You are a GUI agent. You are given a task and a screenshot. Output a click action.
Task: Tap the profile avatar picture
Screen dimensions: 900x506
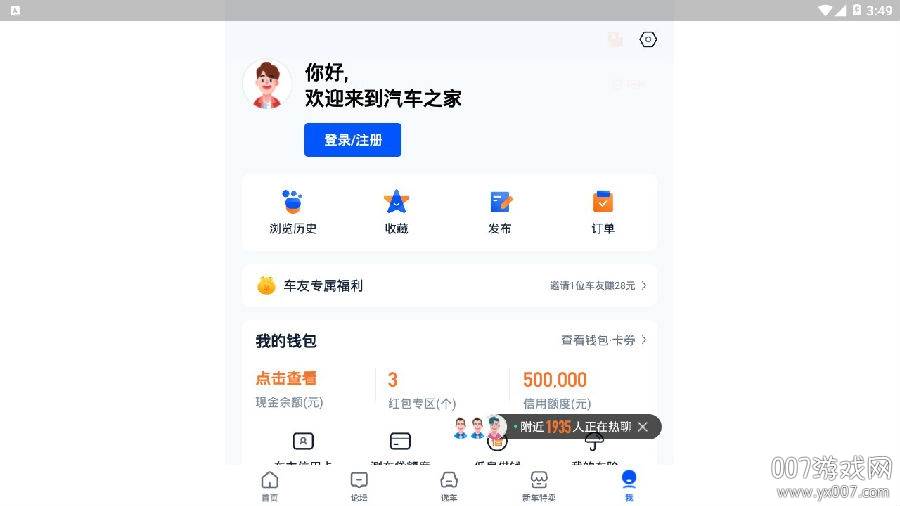267,85
